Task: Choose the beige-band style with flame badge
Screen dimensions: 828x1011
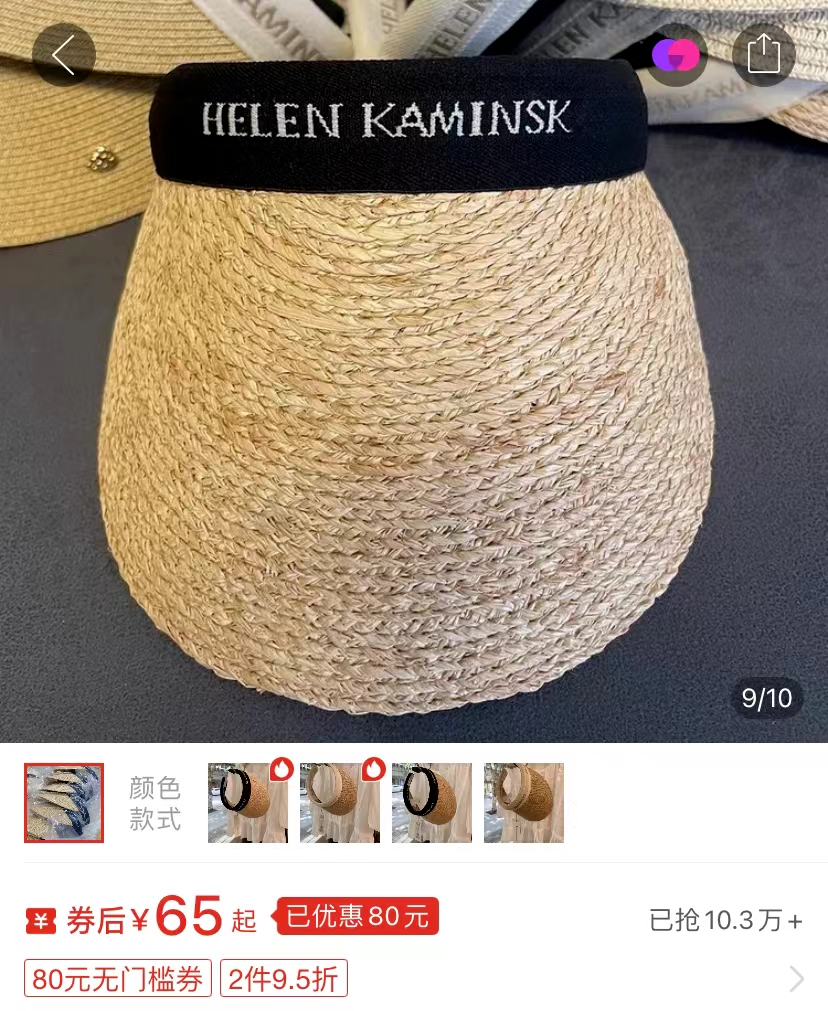Action: click(339, 803)
